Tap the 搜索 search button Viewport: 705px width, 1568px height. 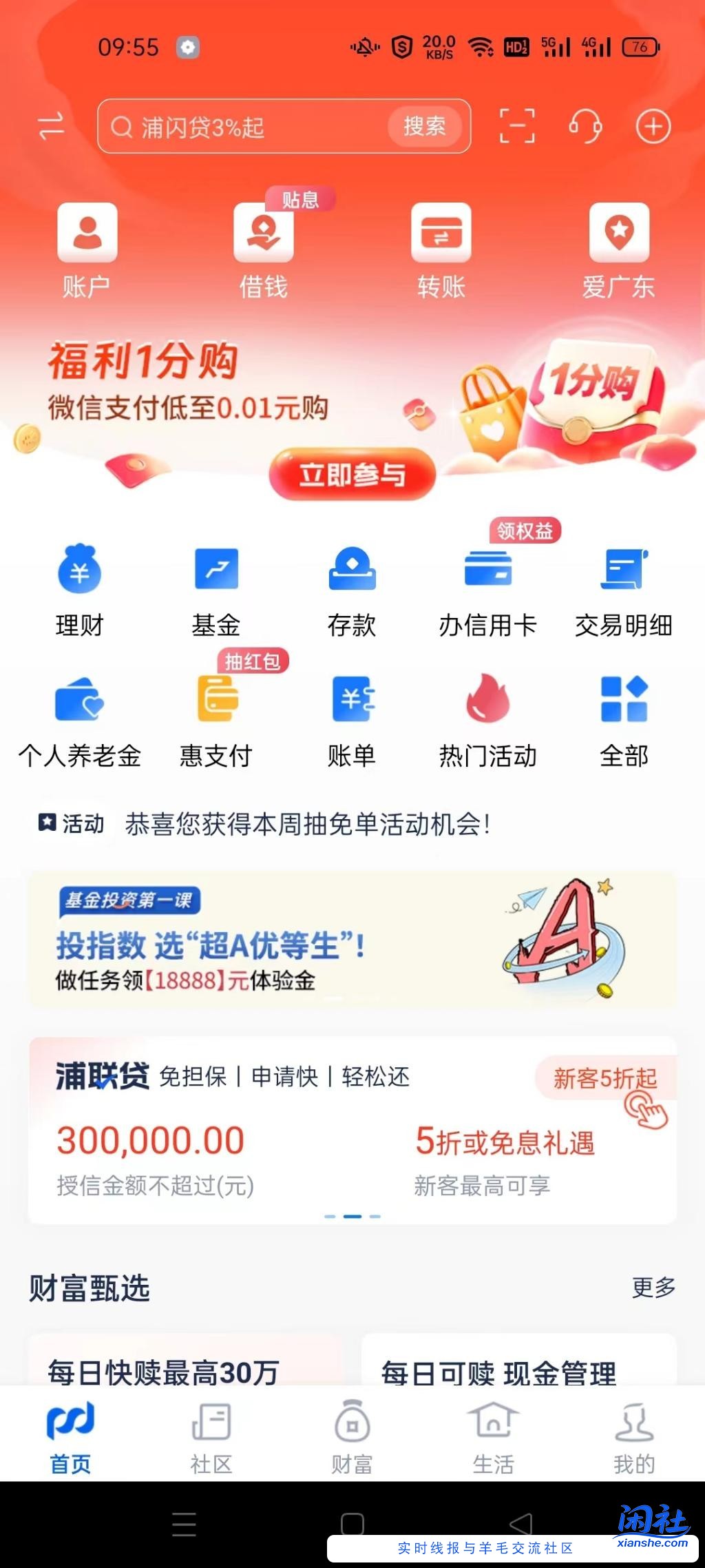point(424,126)
